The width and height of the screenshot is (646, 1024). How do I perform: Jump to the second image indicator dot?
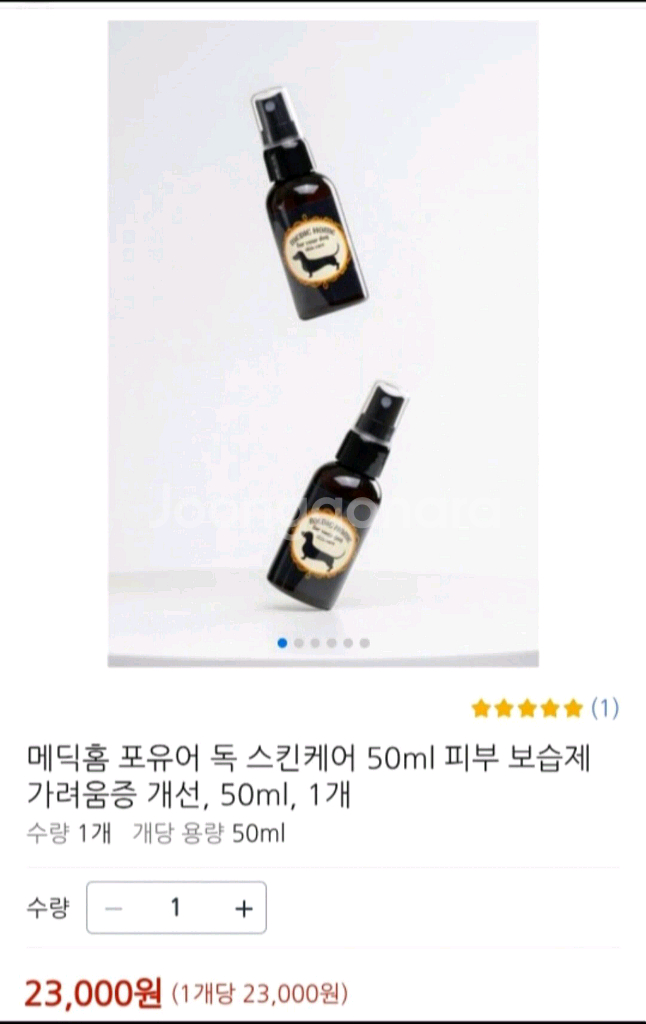(299, 643)
